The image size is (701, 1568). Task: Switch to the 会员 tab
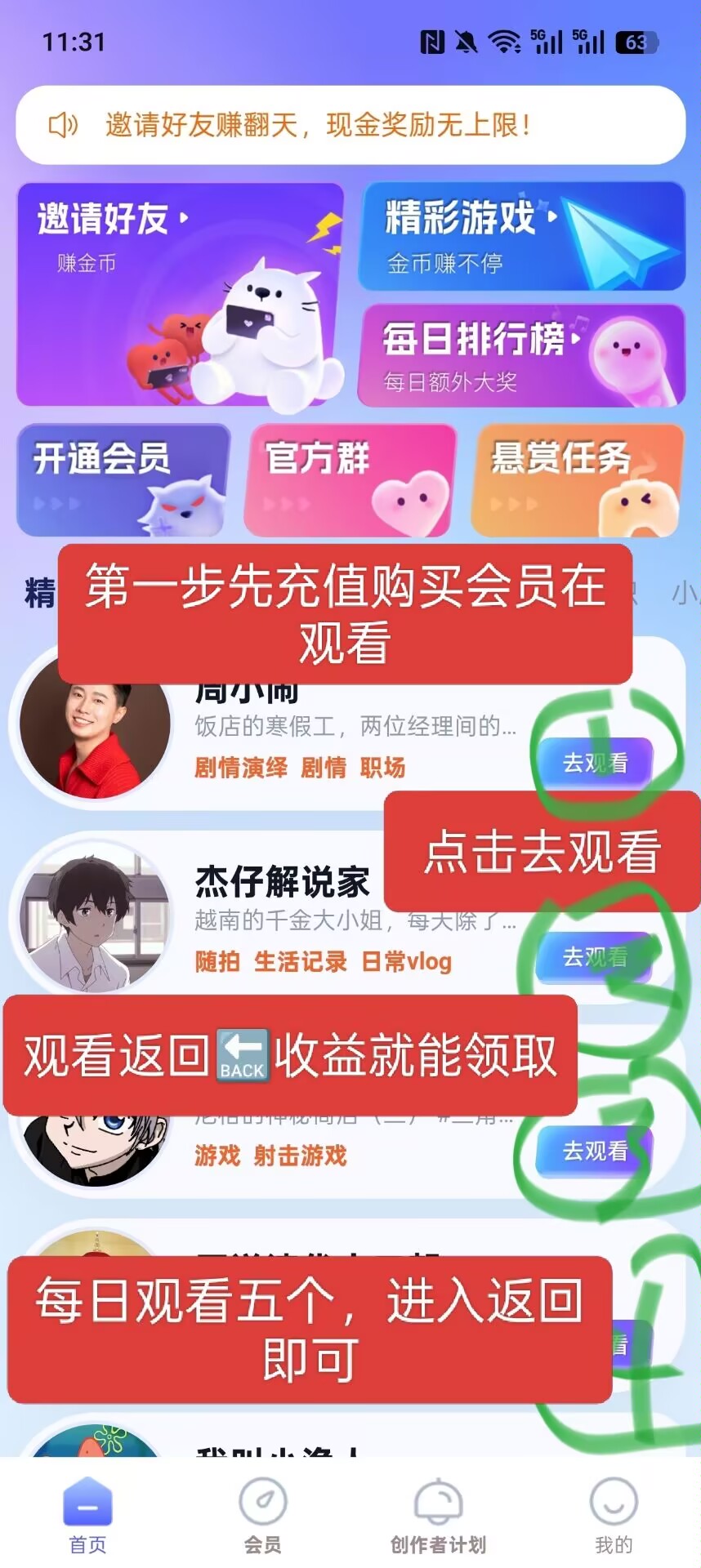click(x=262, y=1516)
